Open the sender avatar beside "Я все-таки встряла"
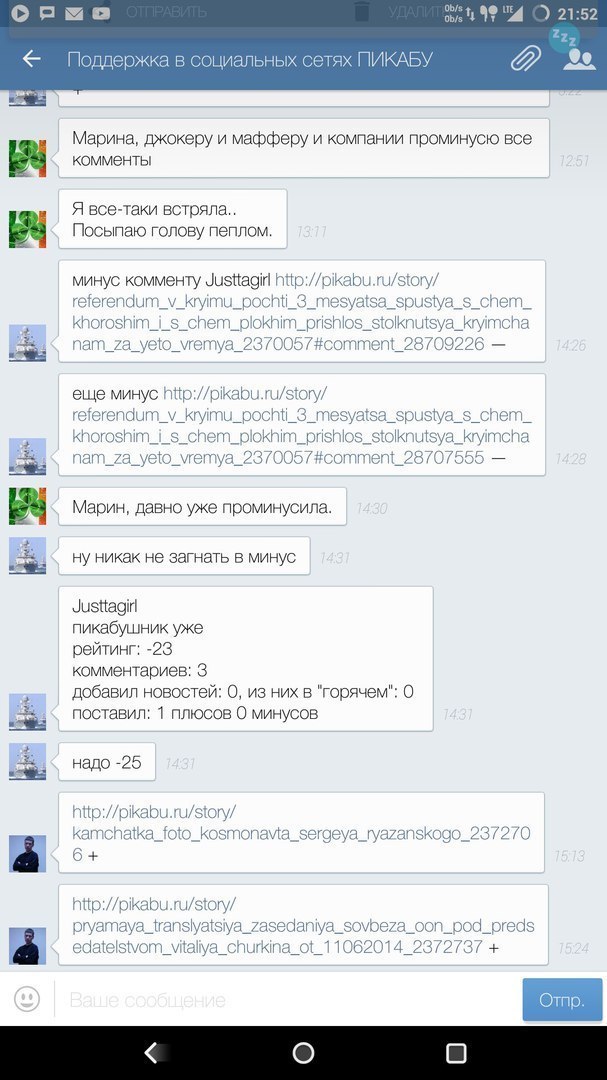Image resolution: width=607 pixels, height=1080 pixels. point(27,229)
